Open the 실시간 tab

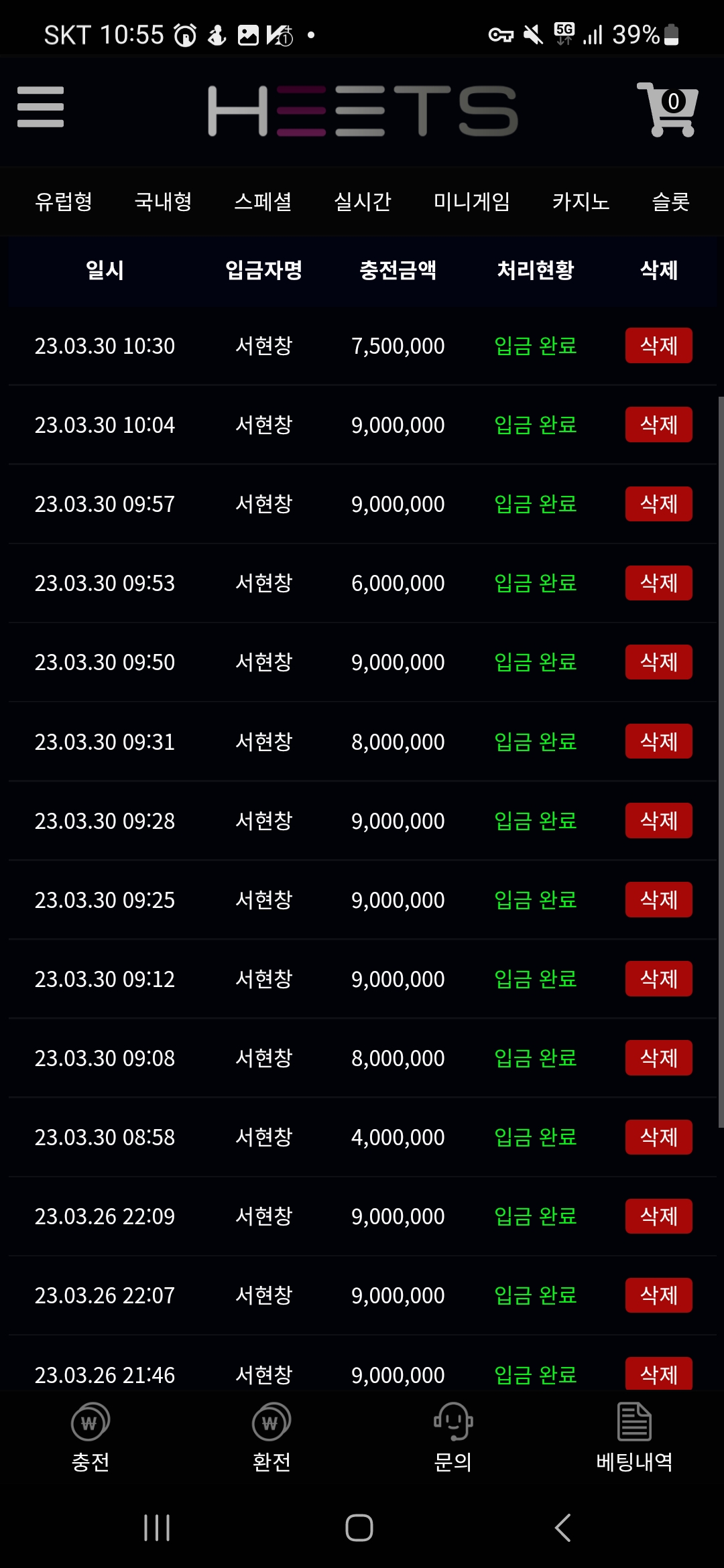[362, 202]
